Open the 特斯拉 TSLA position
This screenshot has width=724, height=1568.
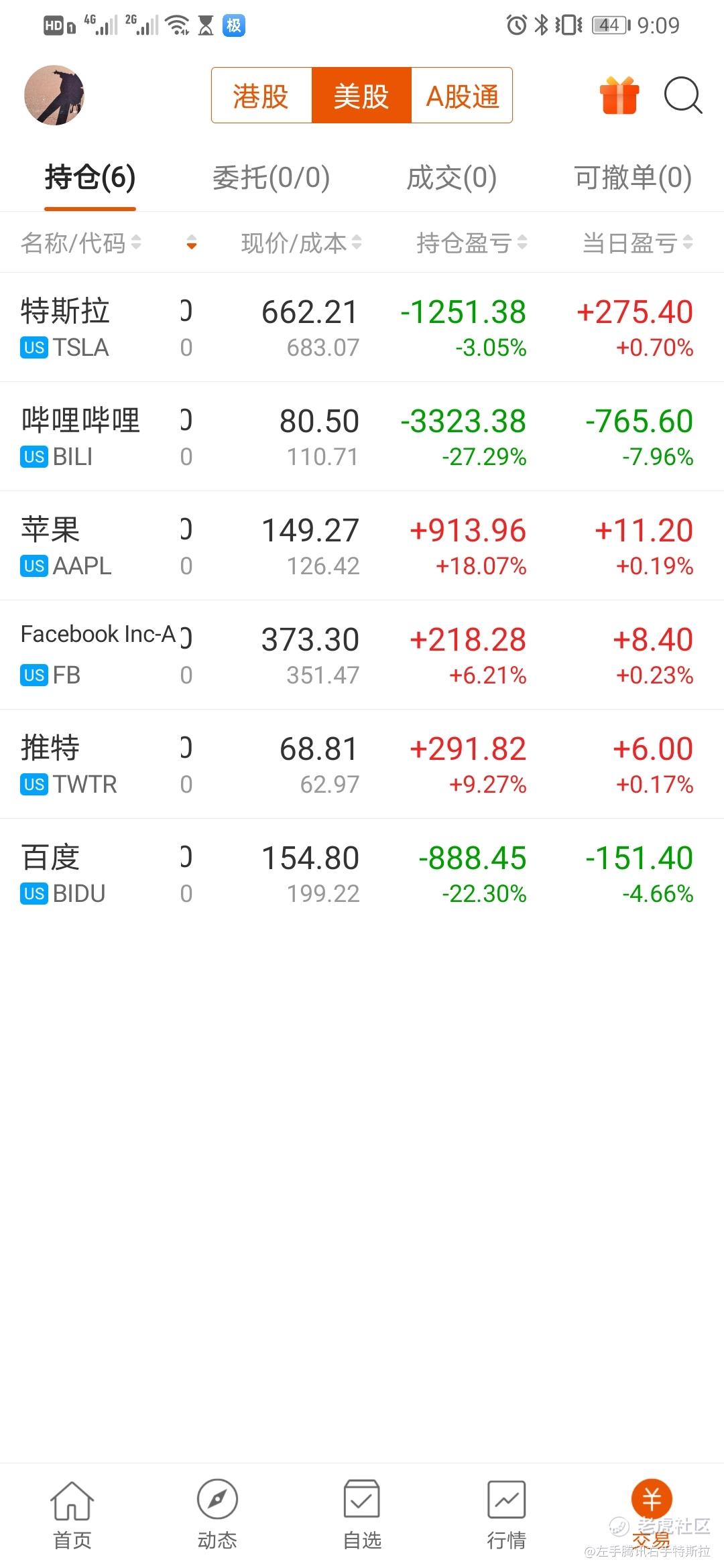[362, 328]
